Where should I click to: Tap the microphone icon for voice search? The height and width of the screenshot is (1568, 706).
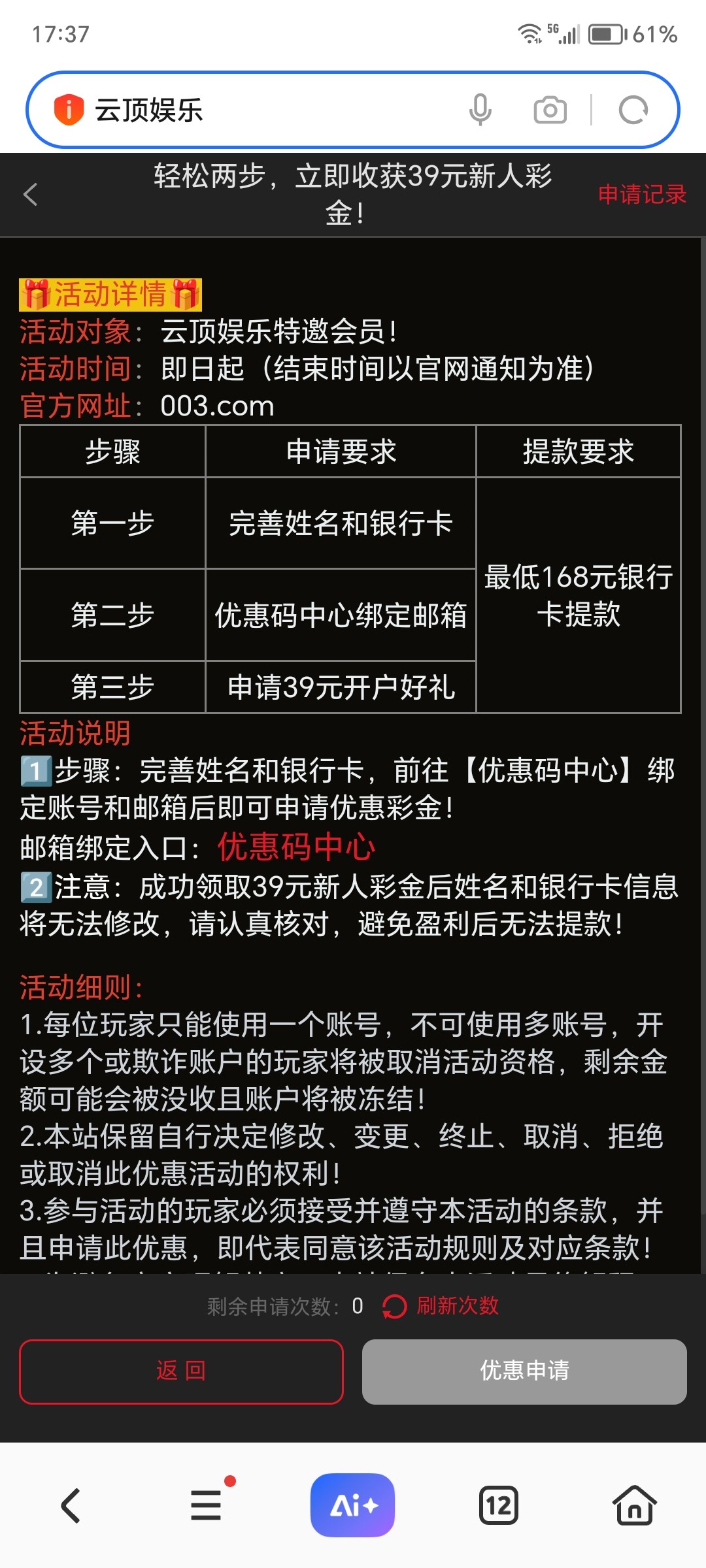point(480,110)
